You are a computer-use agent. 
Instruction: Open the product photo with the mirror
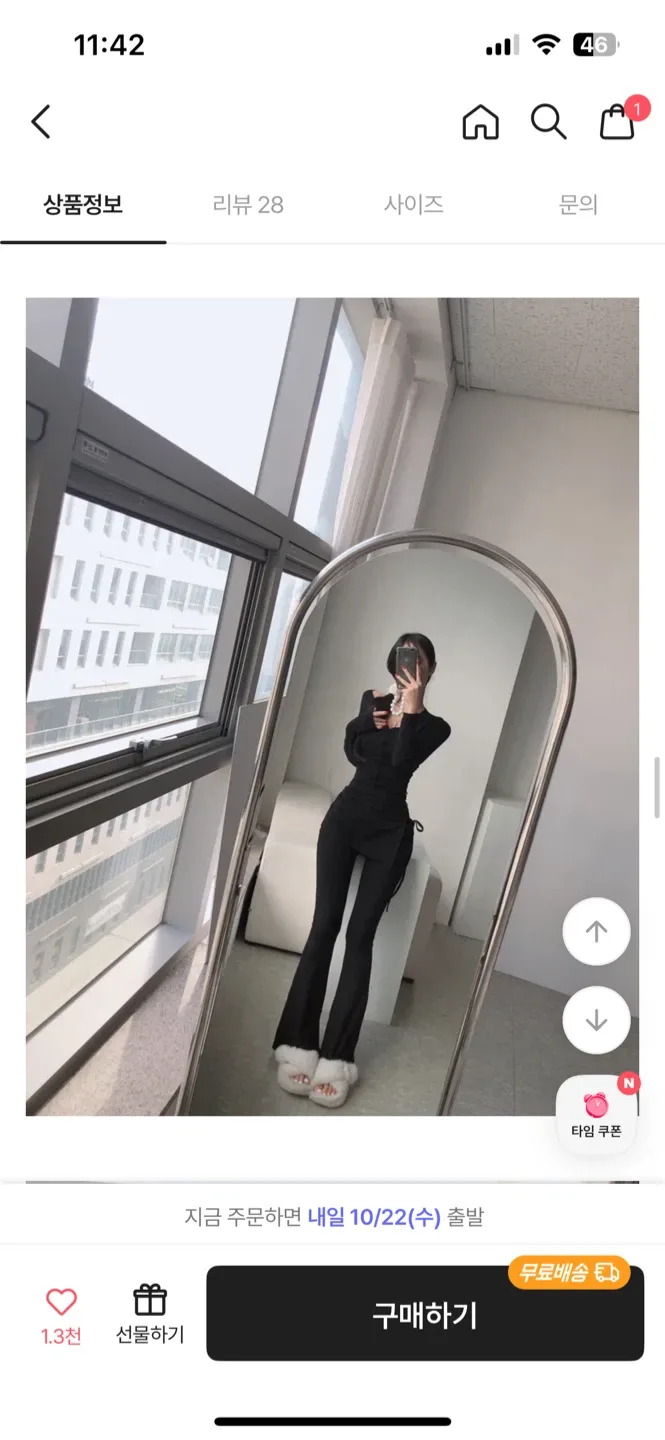(332, 706)
